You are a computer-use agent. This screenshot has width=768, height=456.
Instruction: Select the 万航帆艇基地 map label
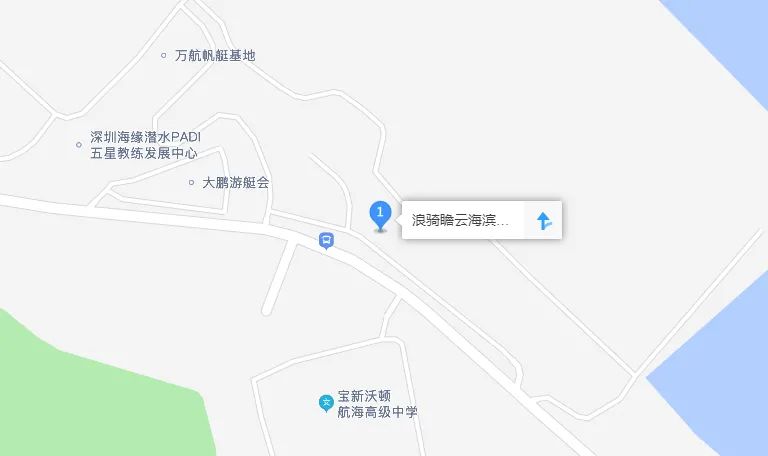click(214, 56)
